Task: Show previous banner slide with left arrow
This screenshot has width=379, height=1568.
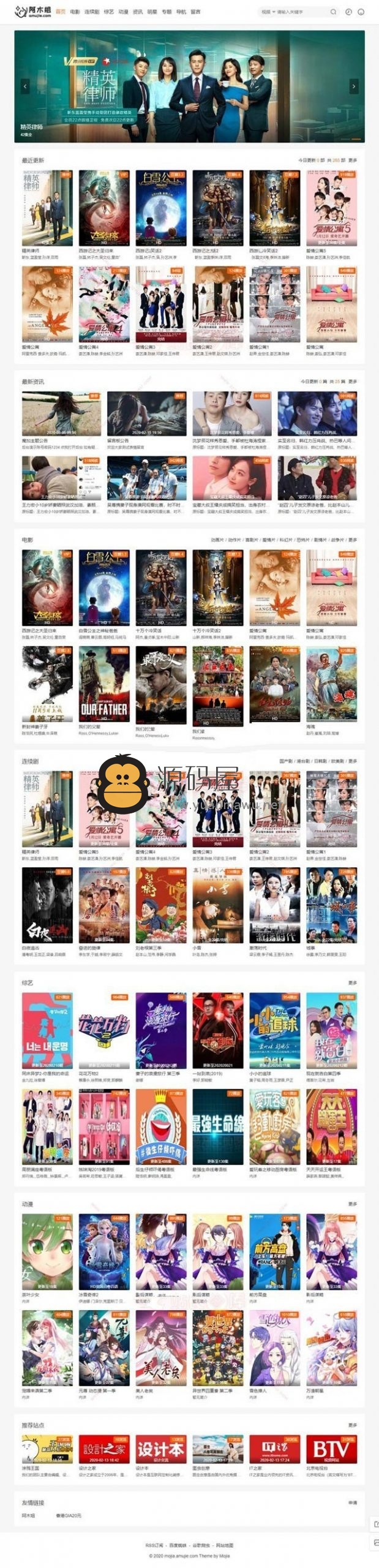Action: tap(25, 86)
